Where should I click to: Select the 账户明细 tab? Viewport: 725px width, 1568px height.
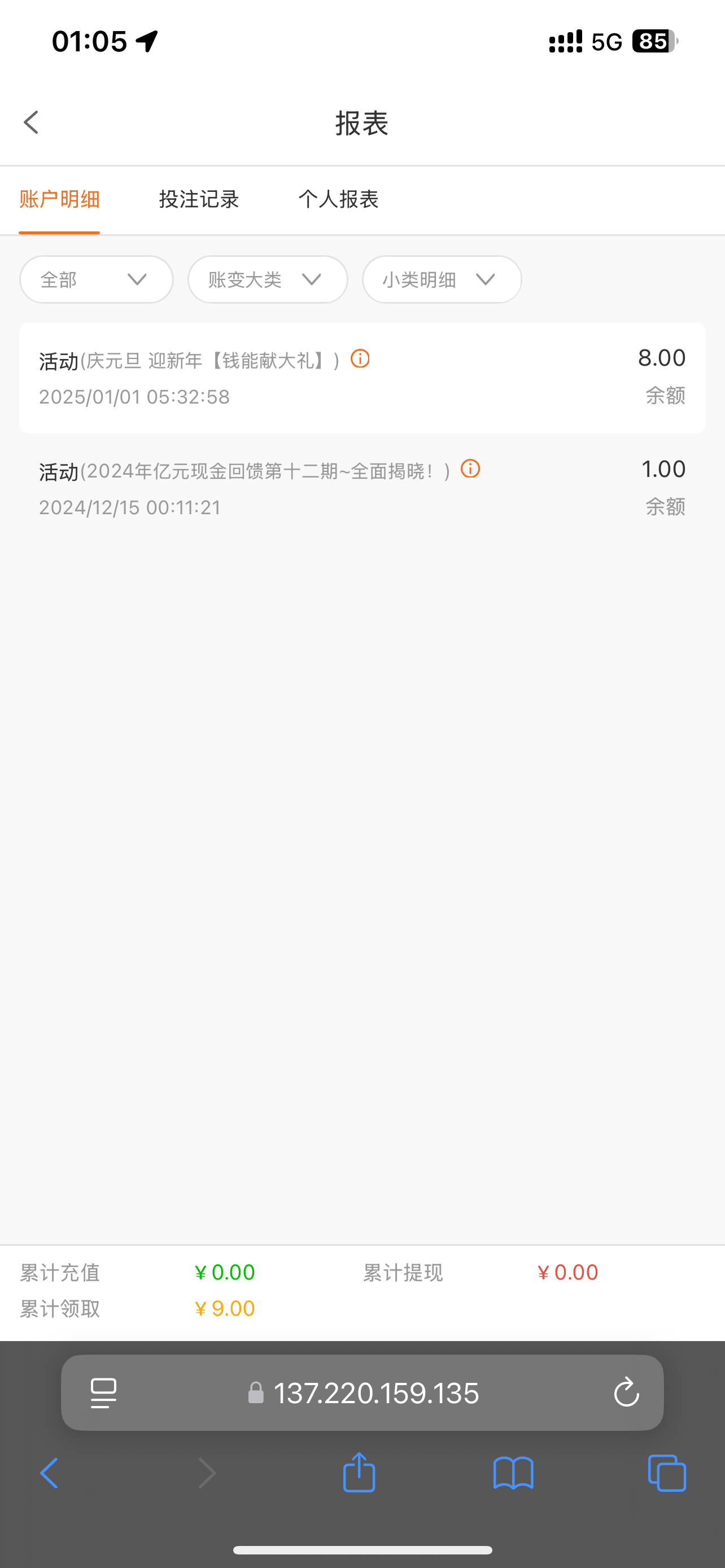tap(59, 200)
